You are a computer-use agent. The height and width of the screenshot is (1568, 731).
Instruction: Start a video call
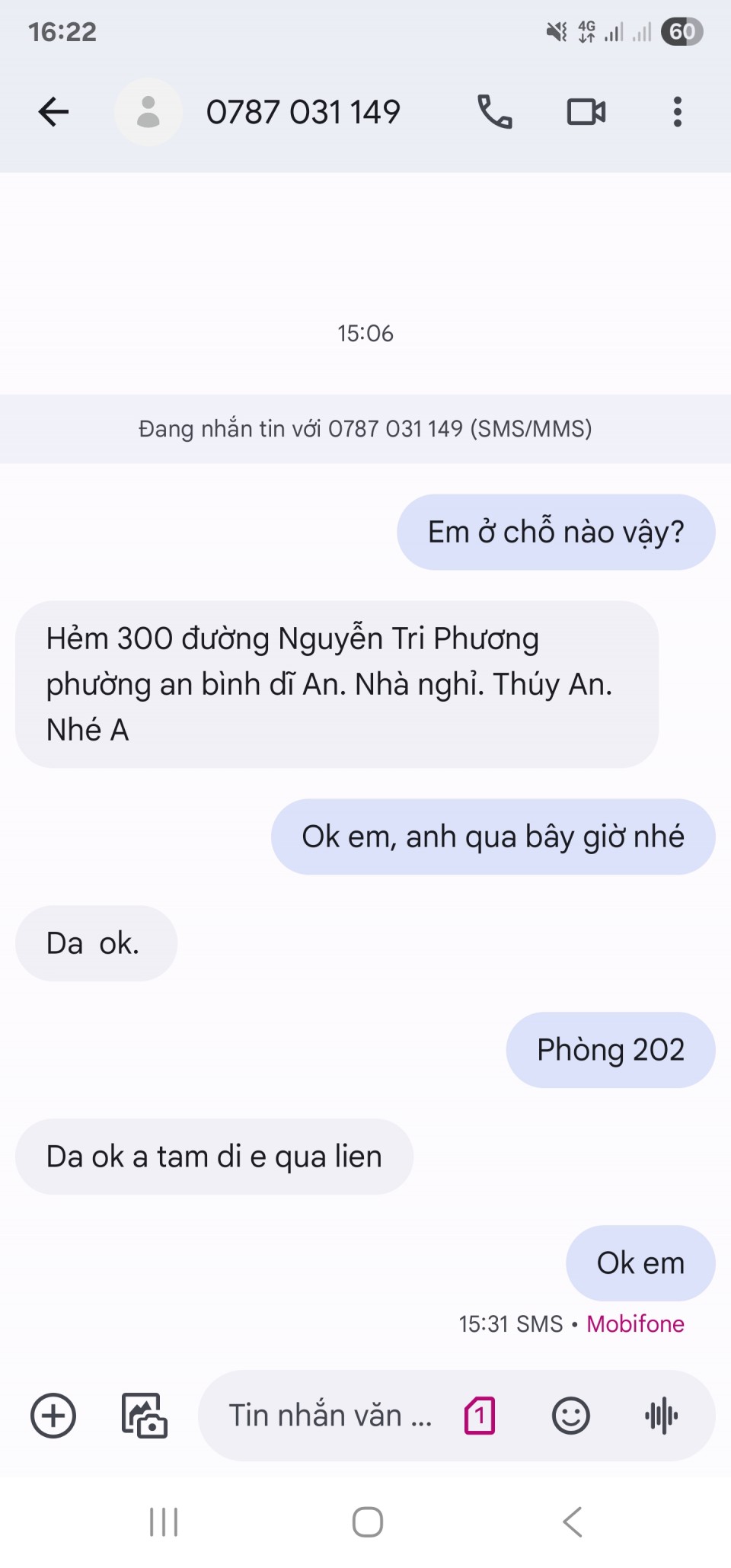pos(586,112)
